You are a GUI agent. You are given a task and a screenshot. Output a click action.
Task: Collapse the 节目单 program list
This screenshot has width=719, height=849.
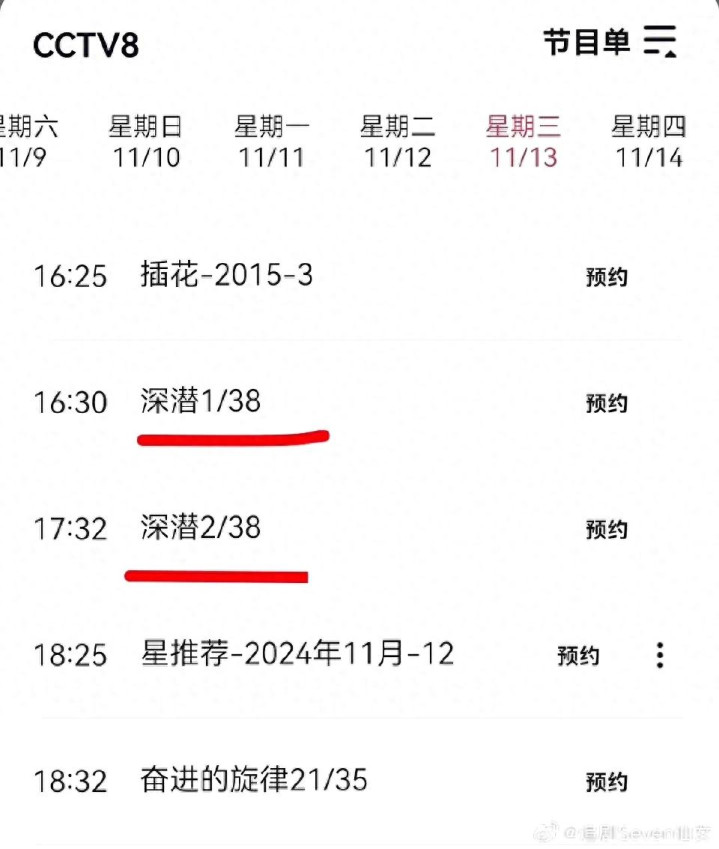(x=660, y=41)
